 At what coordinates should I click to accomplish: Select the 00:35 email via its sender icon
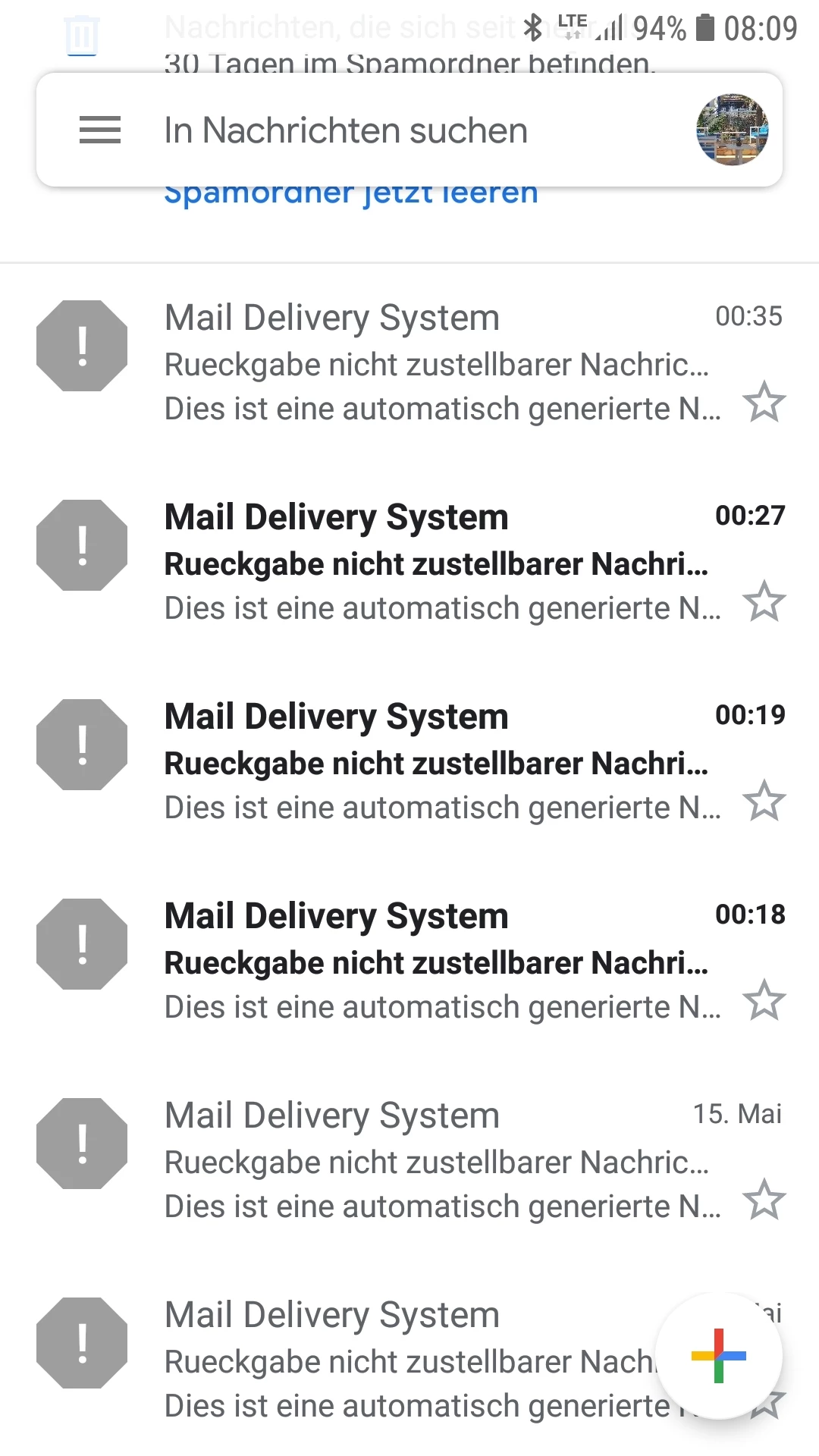[x=82, y=346]
